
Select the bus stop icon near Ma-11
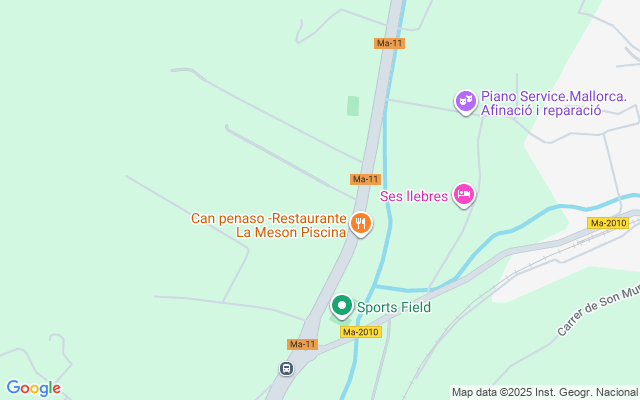pyautogui.click(x=286, y=369)
